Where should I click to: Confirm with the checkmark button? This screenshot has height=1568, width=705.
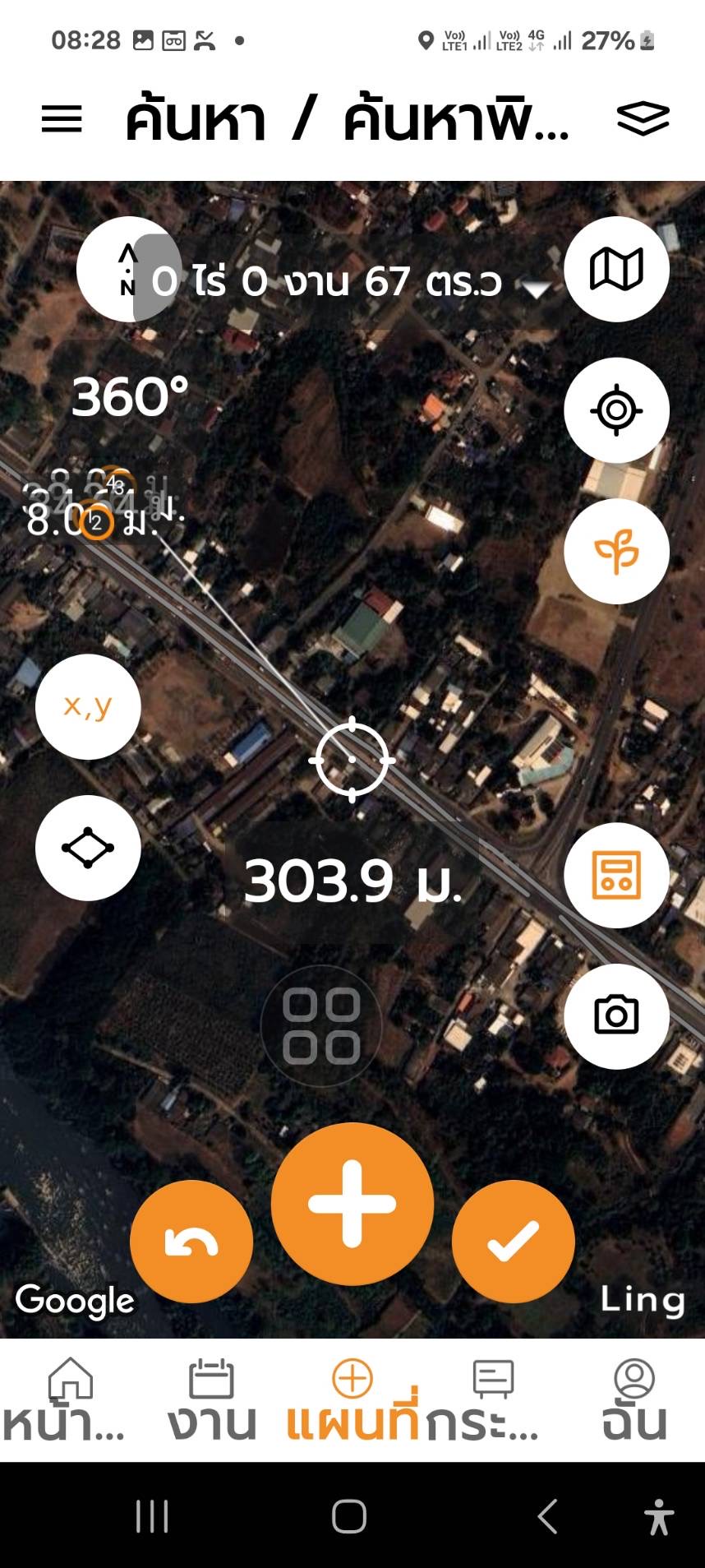(514, 1242)
